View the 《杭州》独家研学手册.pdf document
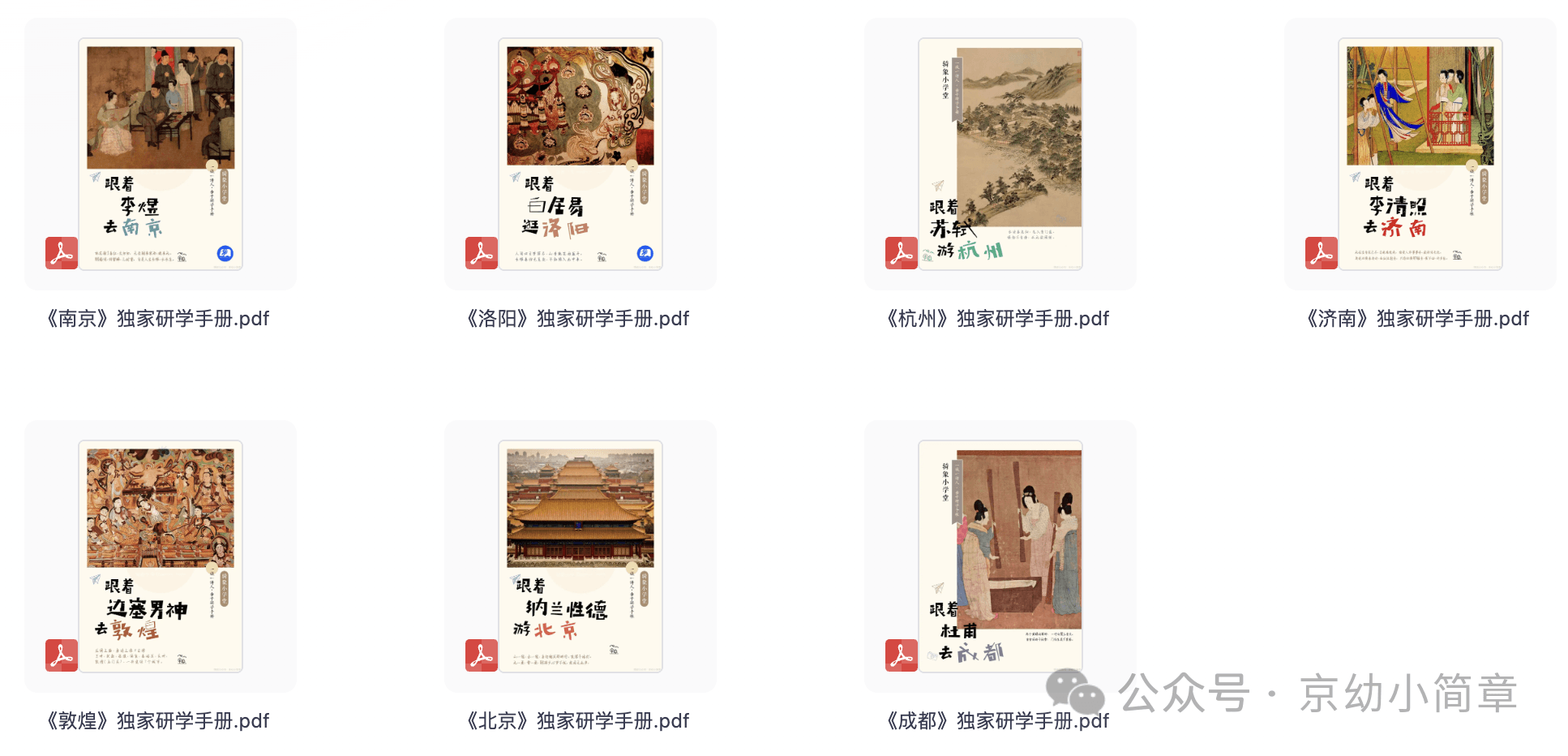Image resolution: width=1568 pixels, height=756 pixels. (x=1000, y=154)
